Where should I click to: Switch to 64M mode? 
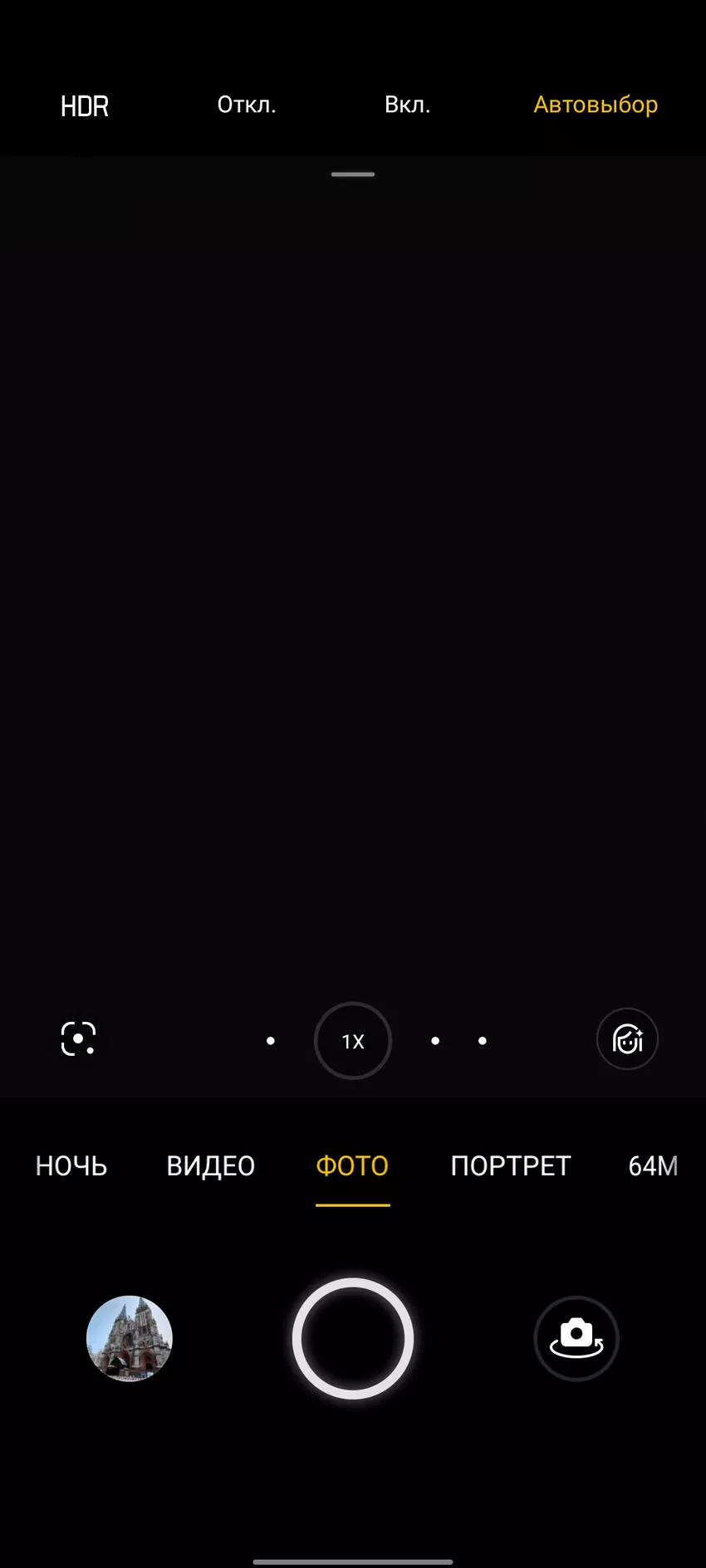pos(653,1166)
